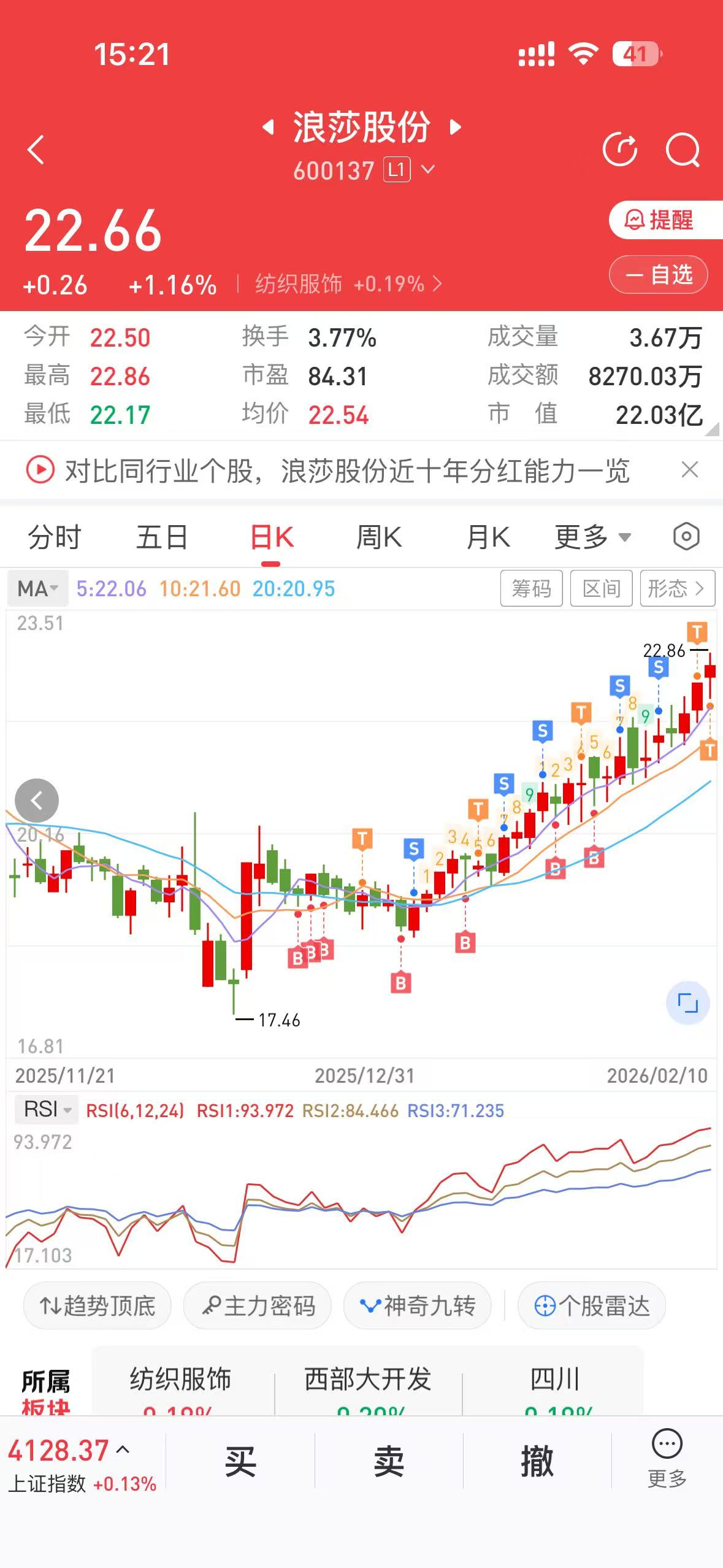
Task: Open the 纺织服饰 sector page
Action: [x=300, y=284]
